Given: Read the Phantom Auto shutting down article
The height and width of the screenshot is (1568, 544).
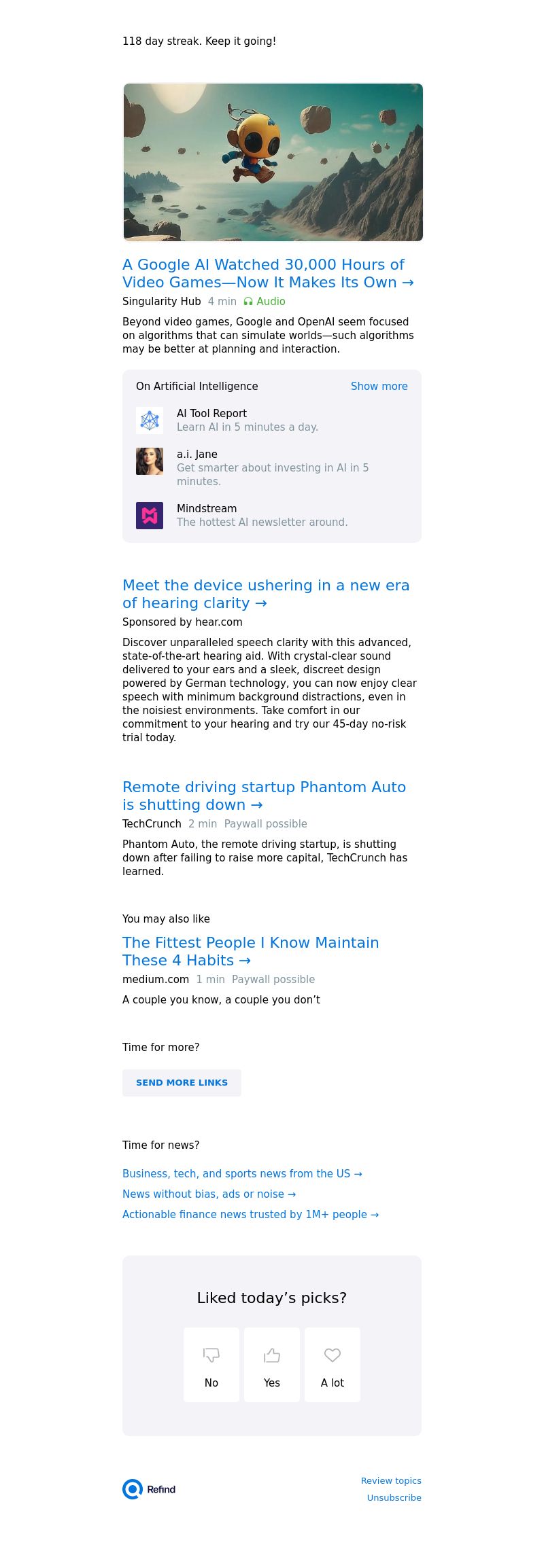Looking at the screenshot, I should point(264,796).
